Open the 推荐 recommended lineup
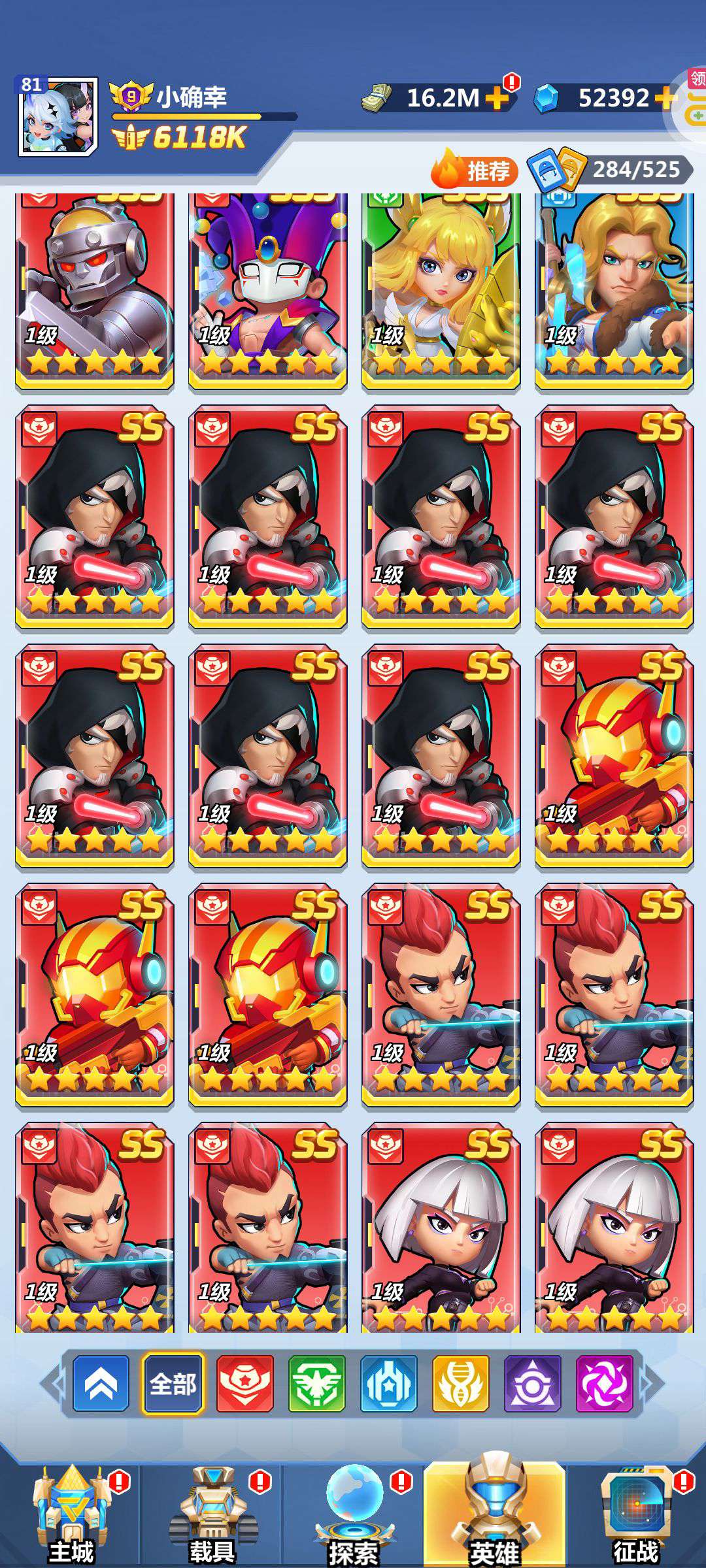The width and height of the screenshot is (706, 1568). pos(474,171)
